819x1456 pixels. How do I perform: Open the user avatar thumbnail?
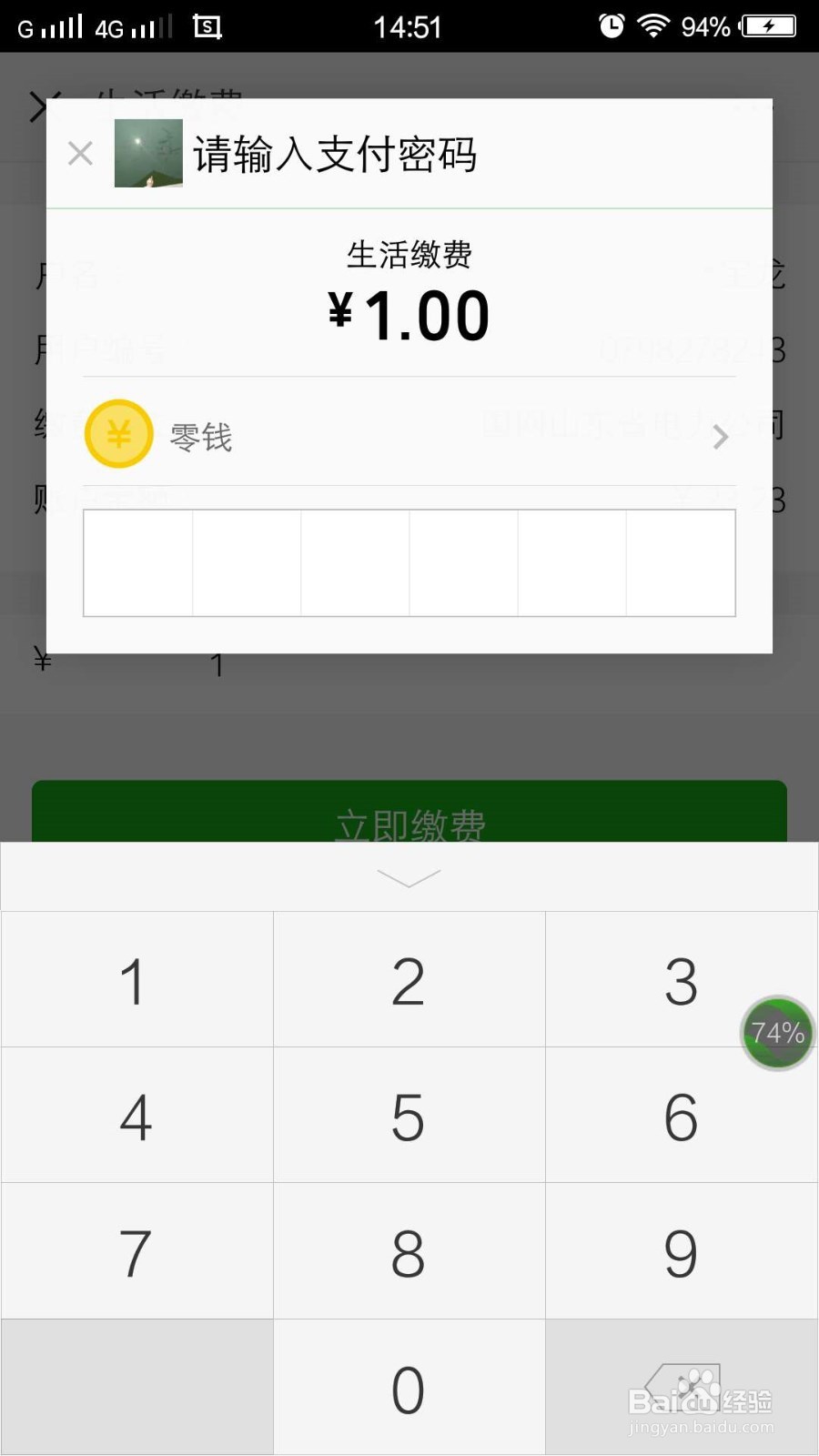click(x=148, y=153)
